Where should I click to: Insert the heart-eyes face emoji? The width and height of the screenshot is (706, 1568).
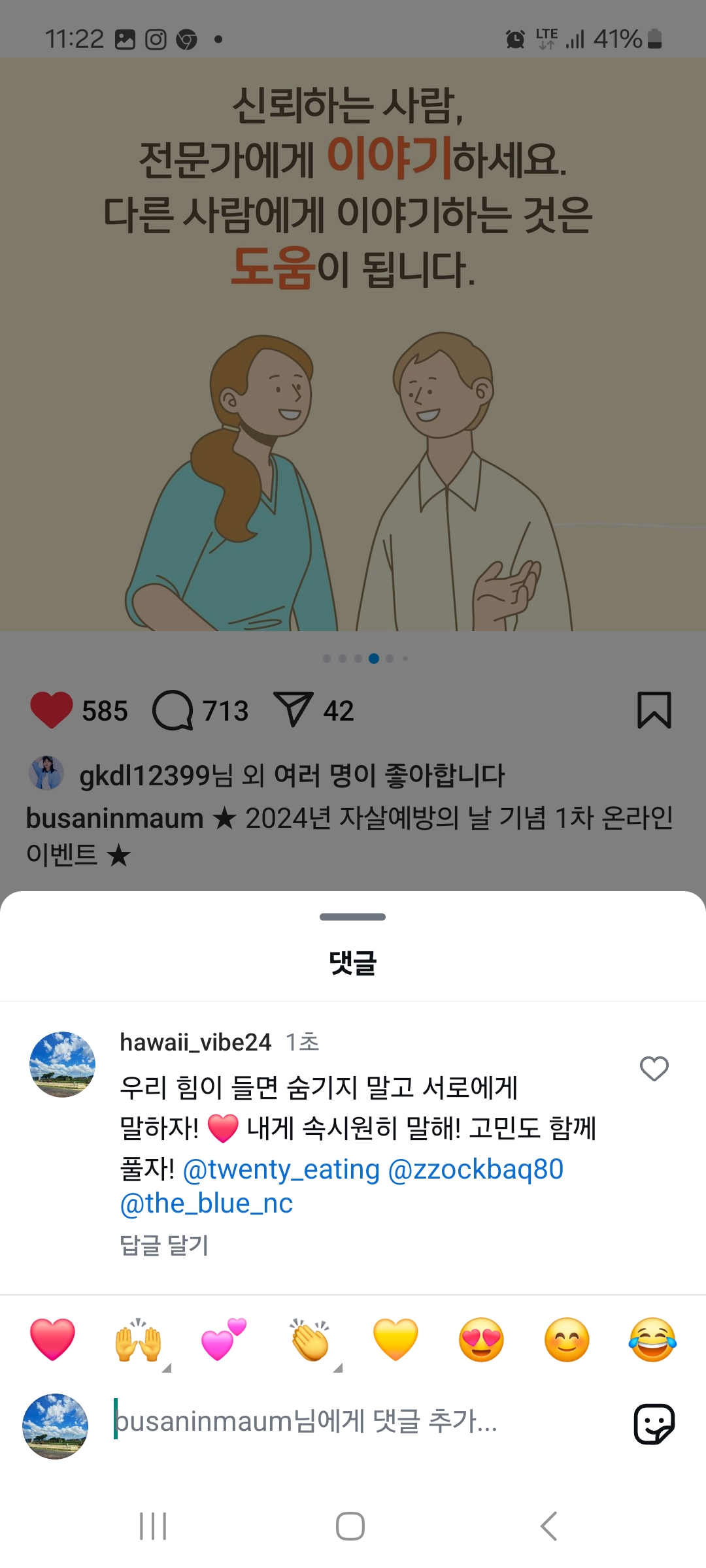coord(481,1339)
